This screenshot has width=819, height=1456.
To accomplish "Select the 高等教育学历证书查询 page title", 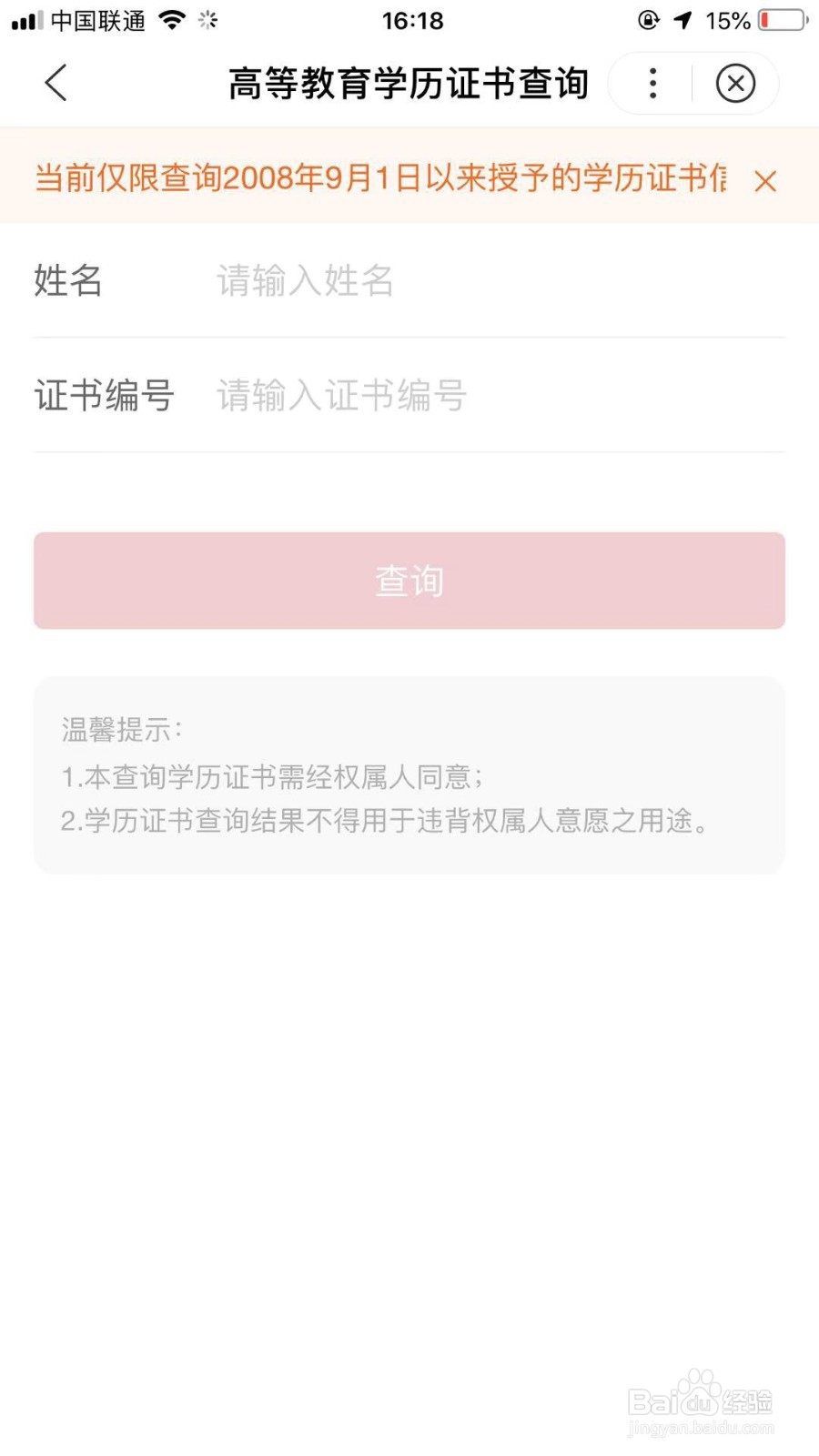I will 409,83.
